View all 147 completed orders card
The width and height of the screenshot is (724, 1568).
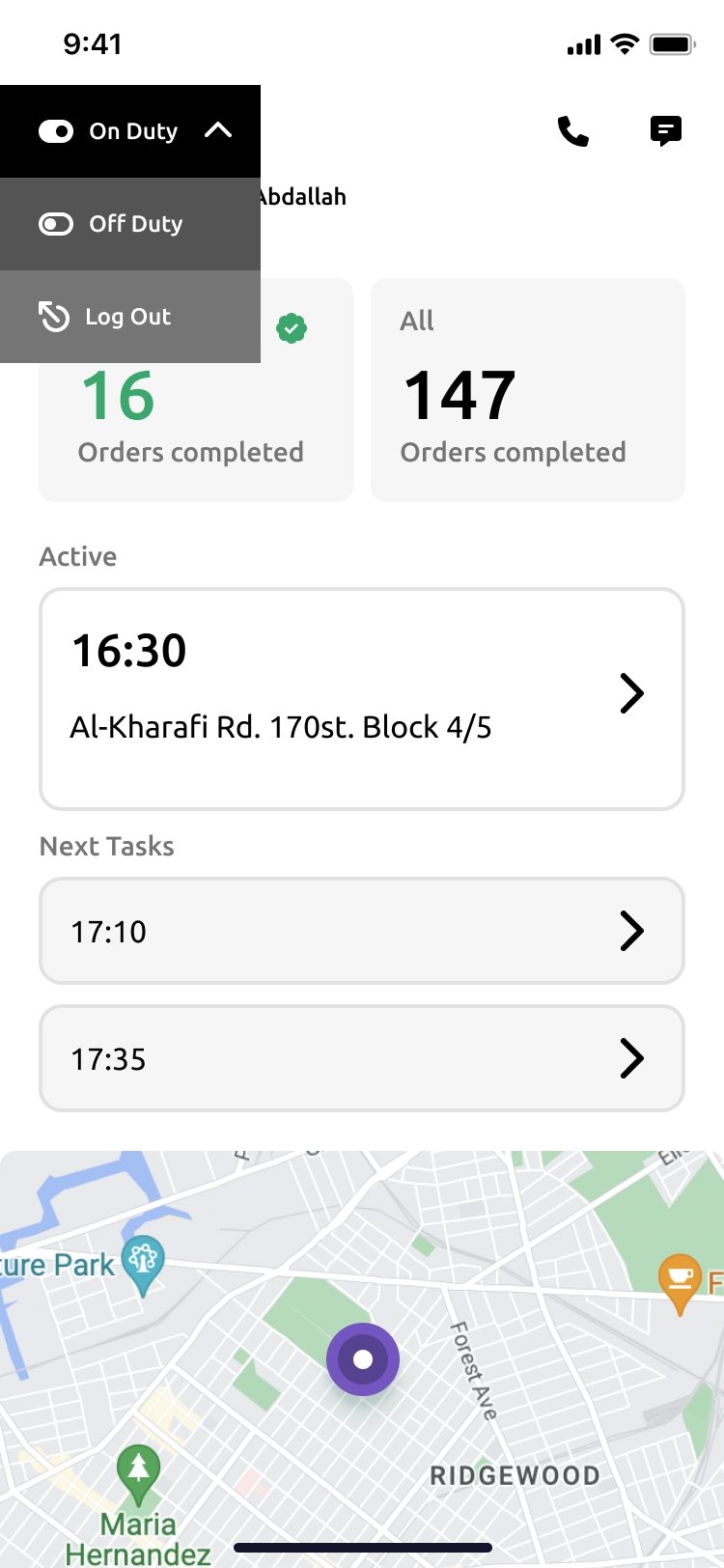(528, 390)
